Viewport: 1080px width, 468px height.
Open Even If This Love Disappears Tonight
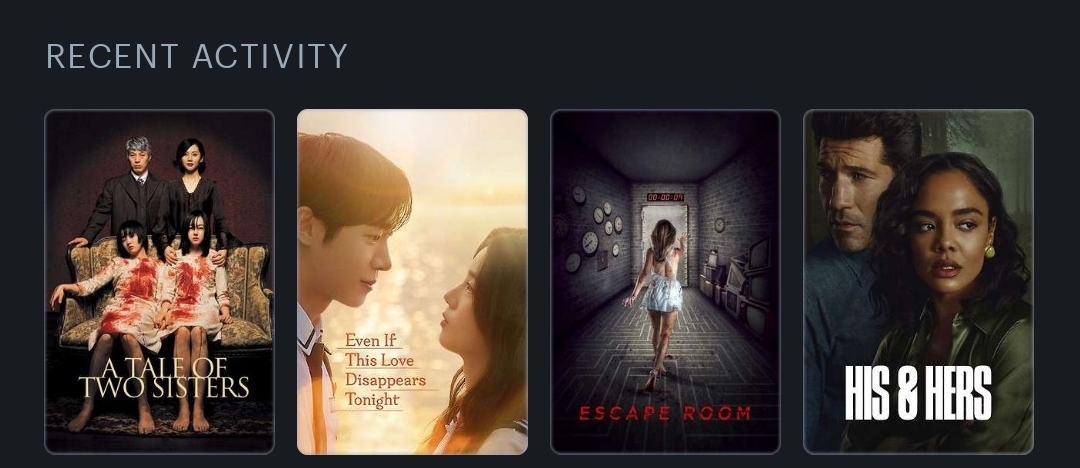coord(412,281)
